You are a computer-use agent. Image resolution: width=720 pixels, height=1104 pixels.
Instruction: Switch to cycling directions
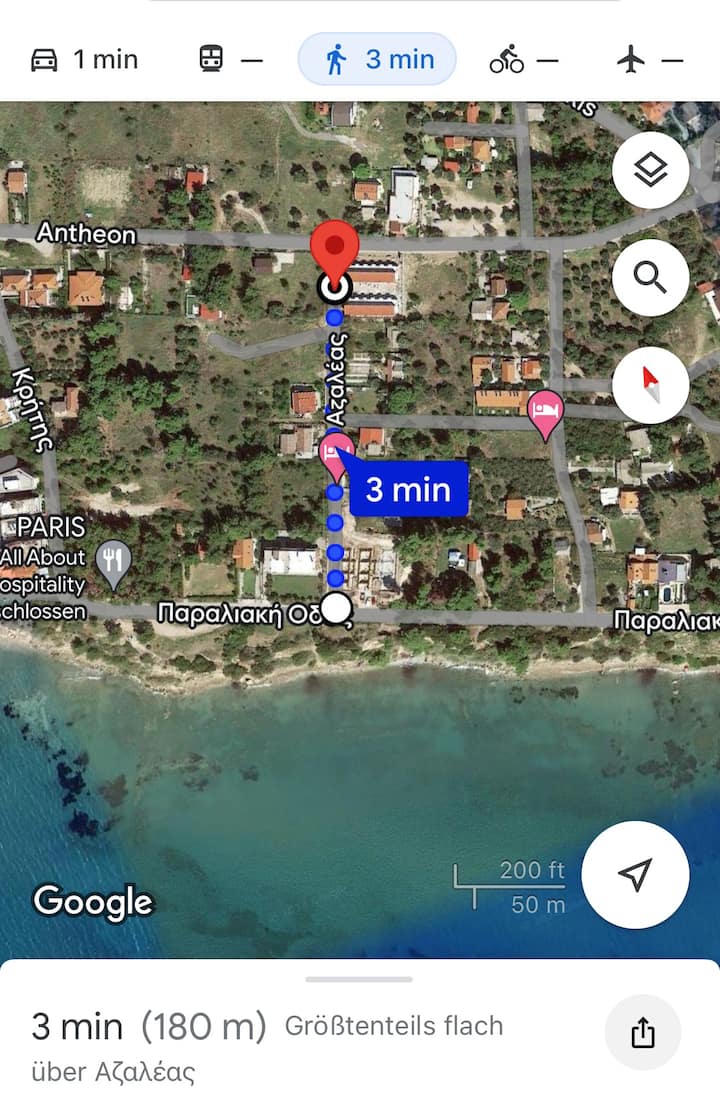click(523, 61)
